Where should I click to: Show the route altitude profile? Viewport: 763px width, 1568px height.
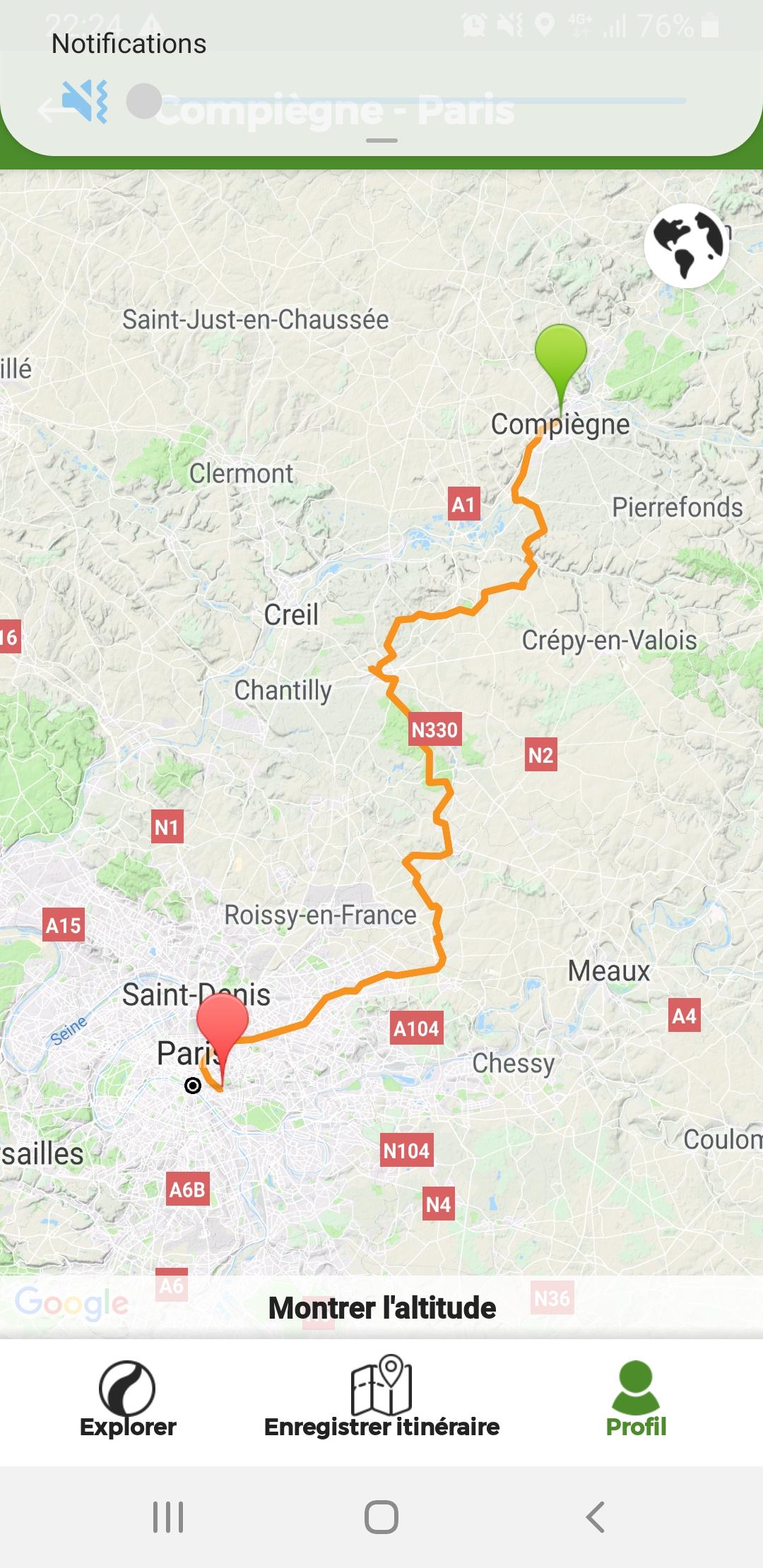(382, 1308)
